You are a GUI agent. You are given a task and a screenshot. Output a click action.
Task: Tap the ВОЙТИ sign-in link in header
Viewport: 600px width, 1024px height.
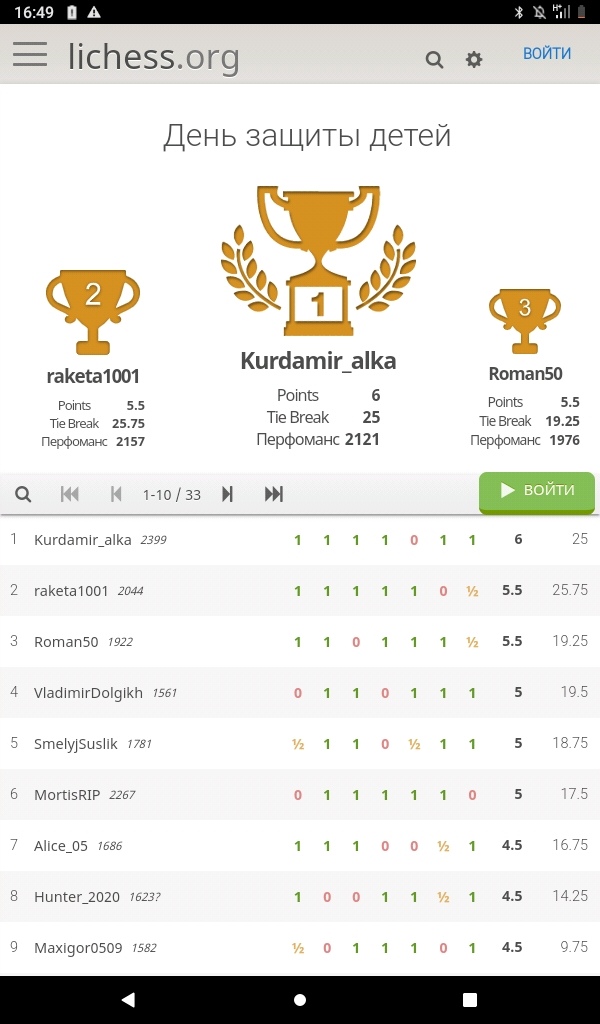(547, 54)
